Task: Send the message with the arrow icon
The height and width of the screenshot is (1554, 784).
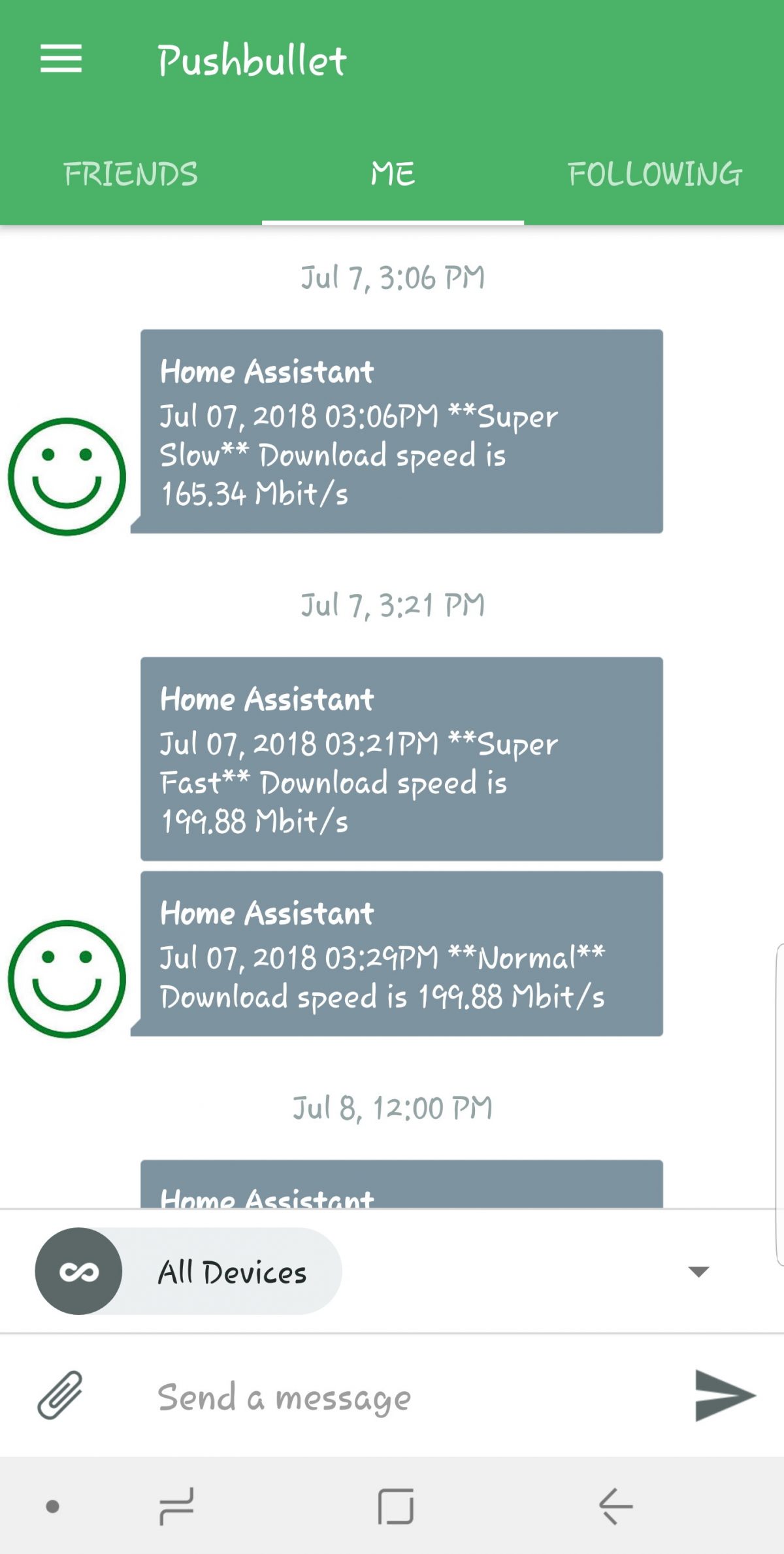Action: tap(724, 1395)
